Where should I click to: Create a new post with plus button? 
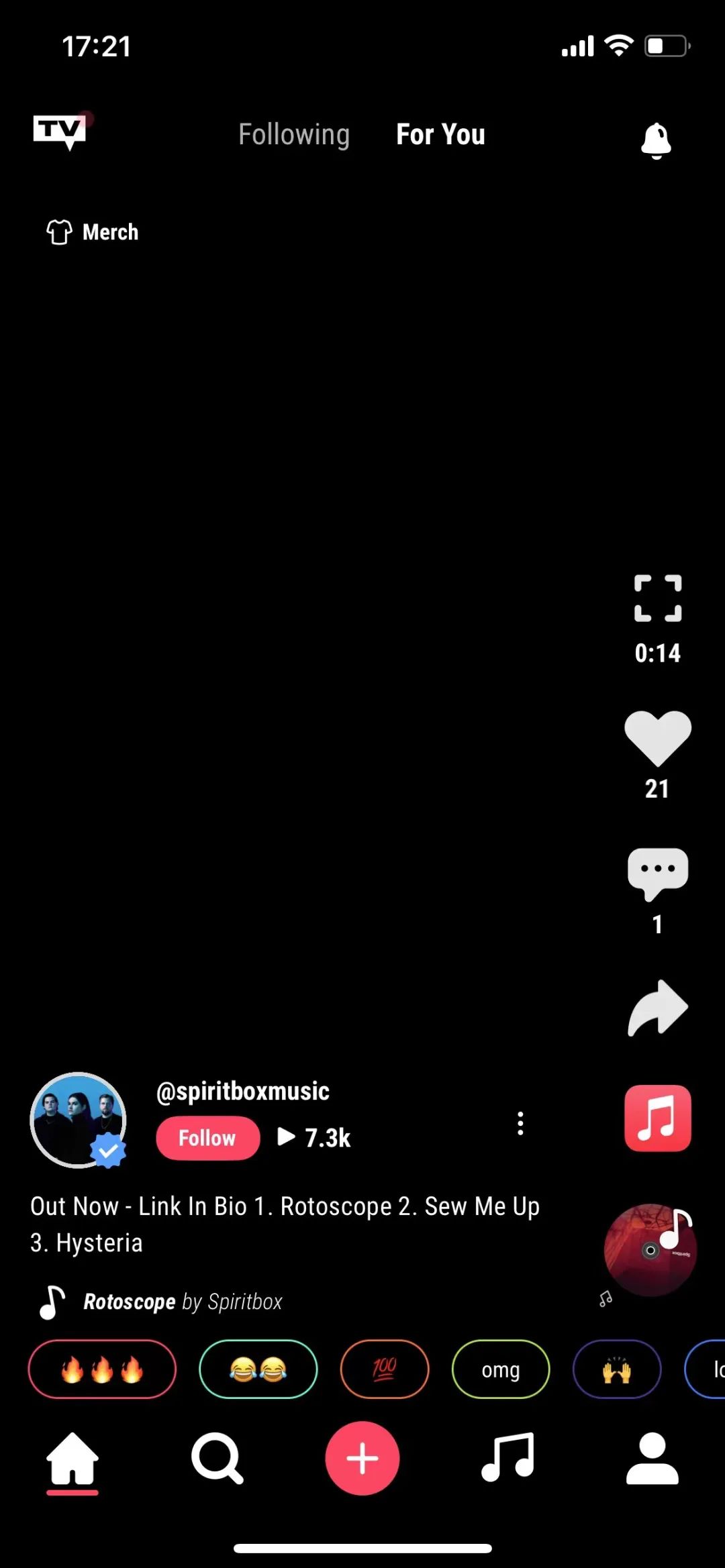coord(362,1459)
